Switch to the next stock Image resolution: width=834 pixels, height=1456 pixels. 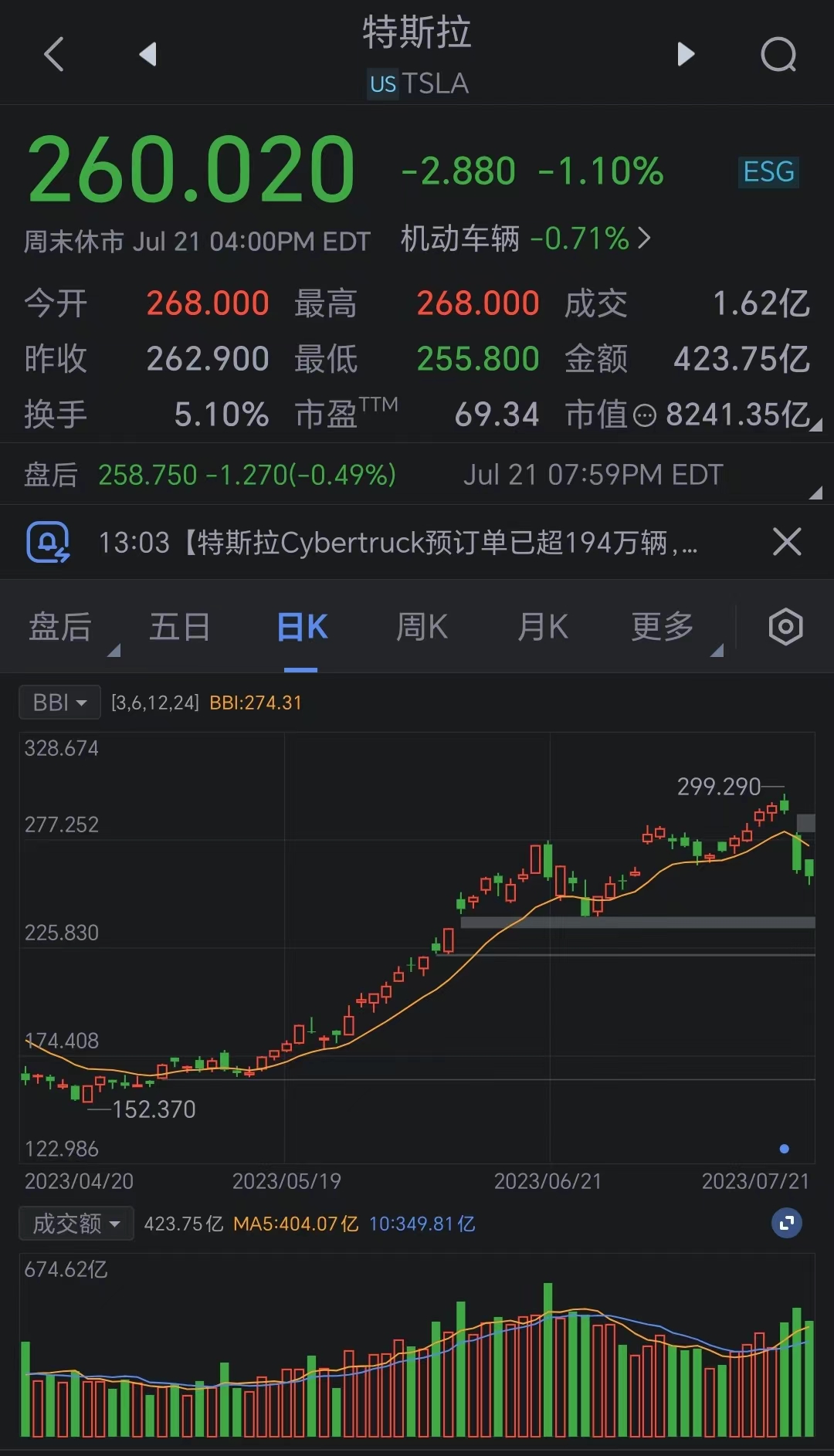[x=685, y=54]
